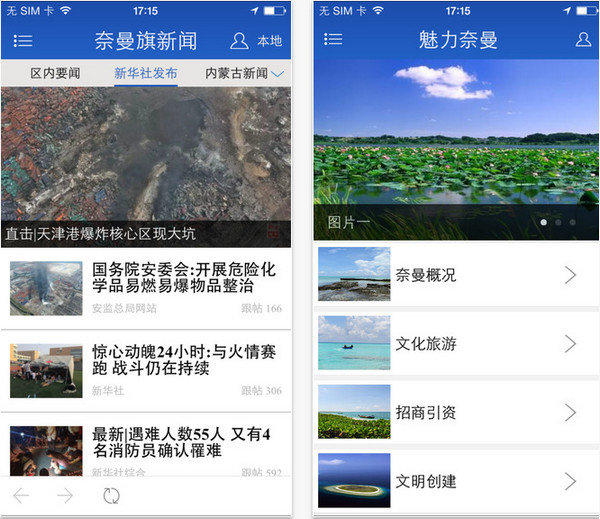Screen dimensions: 600x519
Task: Open the menu icon on 魅力奈曼 screen
Action: coord(334,40)
